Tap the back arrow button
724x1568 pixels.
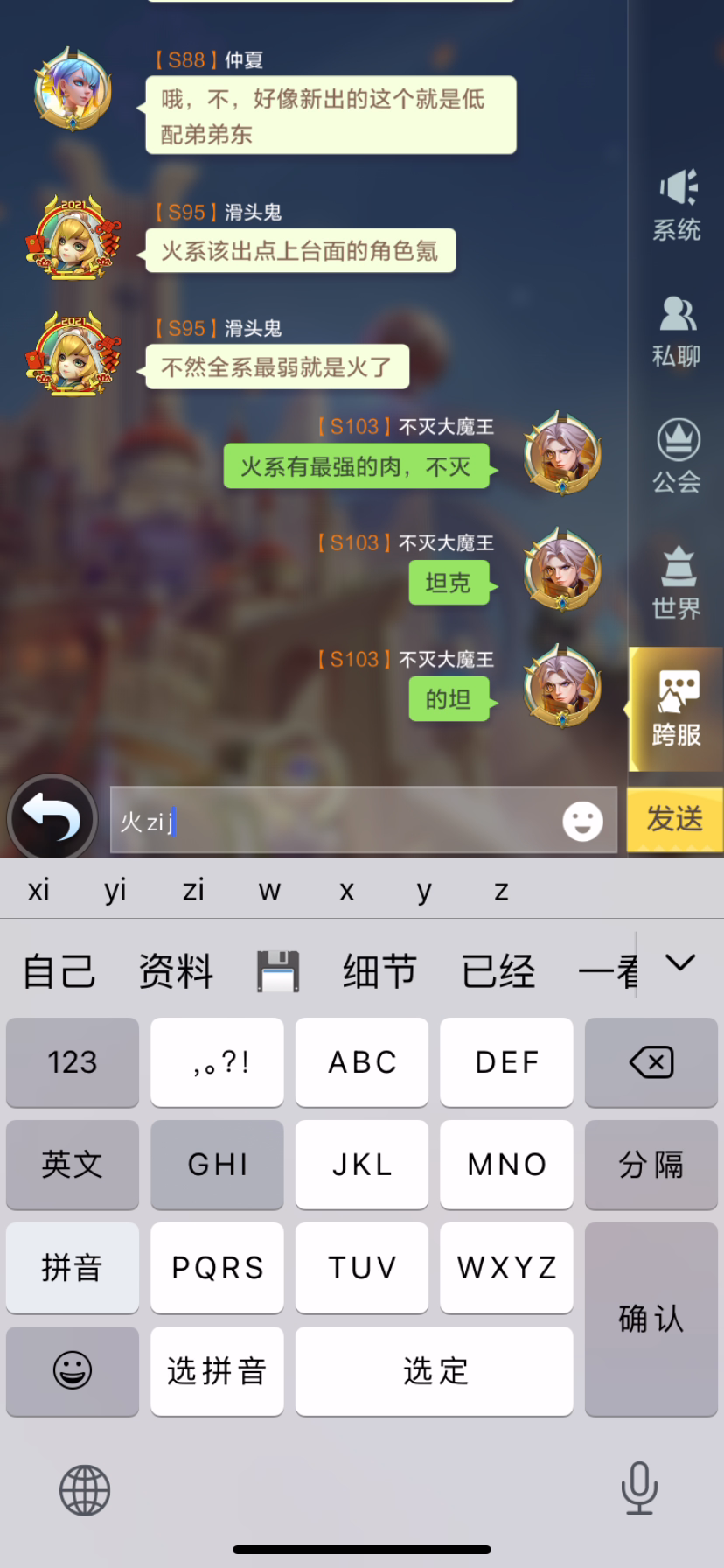click(x=52, y=818)
